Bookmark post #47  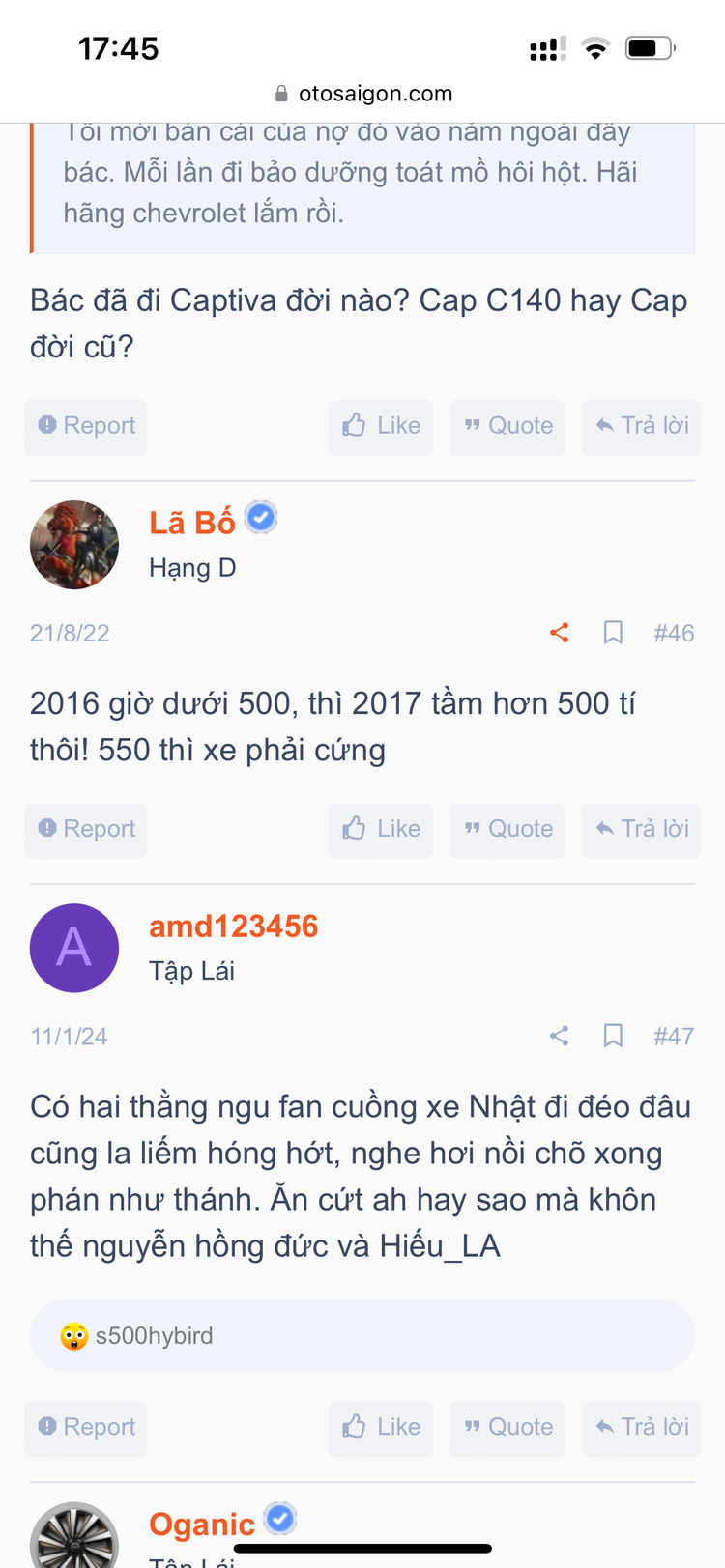[x=613, y=1036]
